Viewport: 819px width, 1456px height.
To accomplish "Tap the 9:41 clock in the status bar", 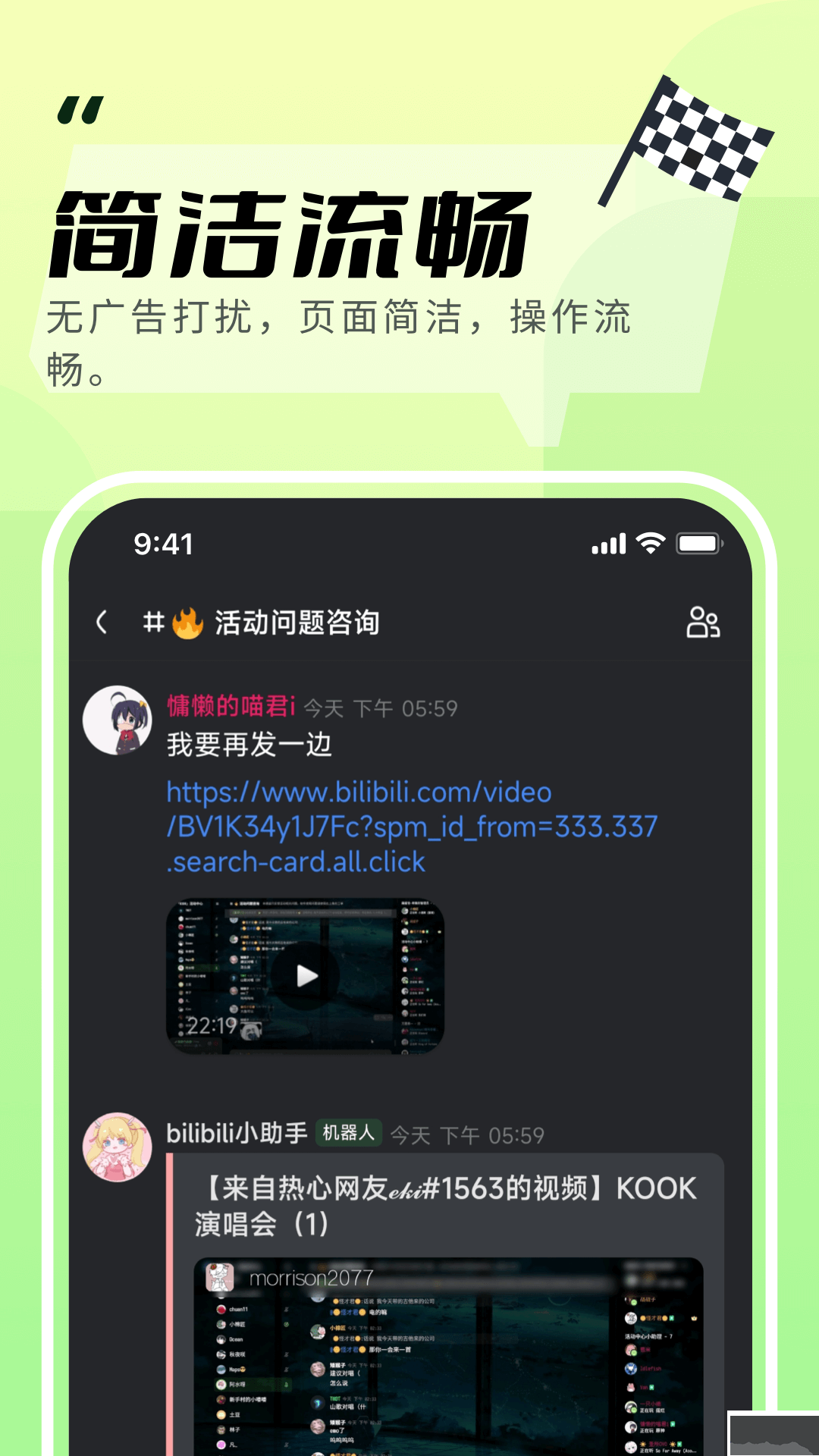I will pos(162,543).
